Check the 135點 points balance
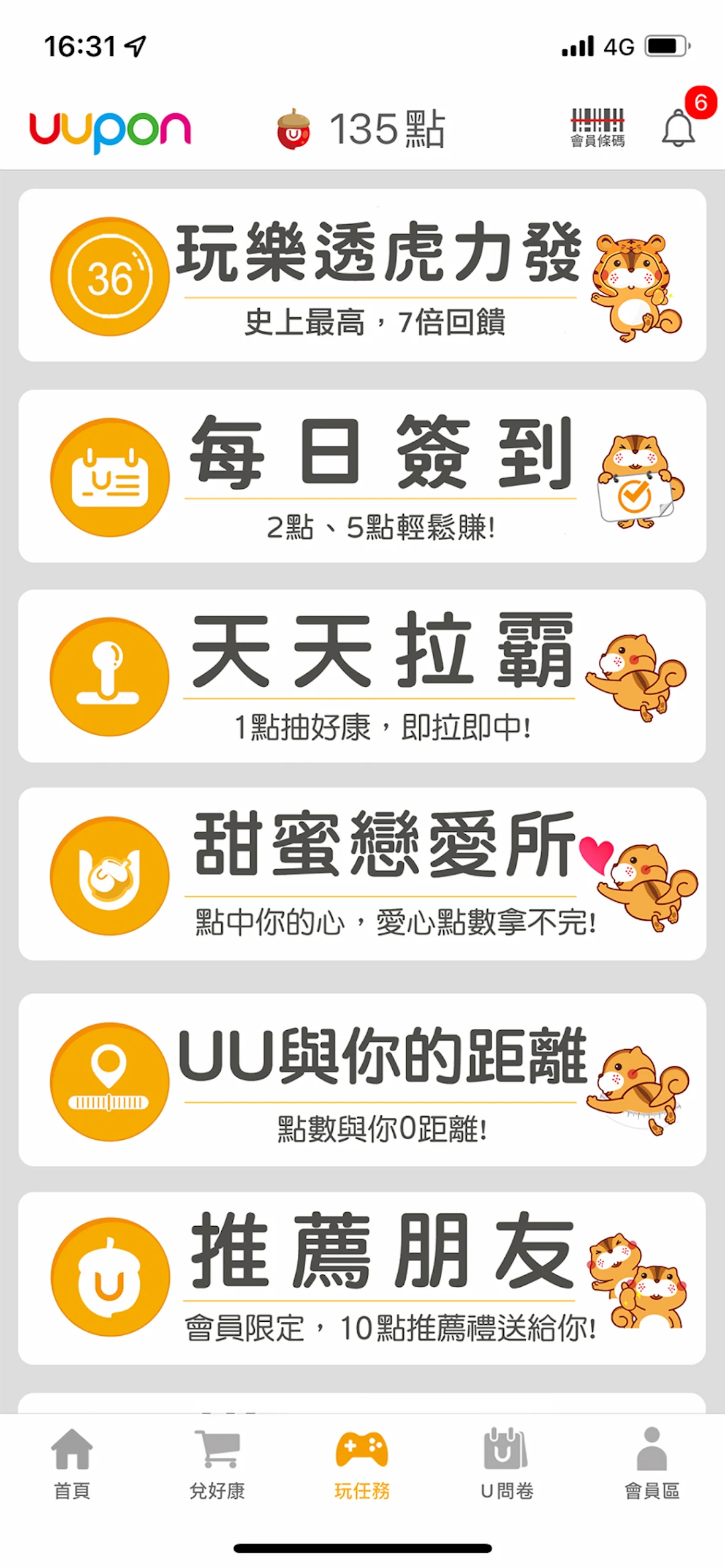 (363, 129)
